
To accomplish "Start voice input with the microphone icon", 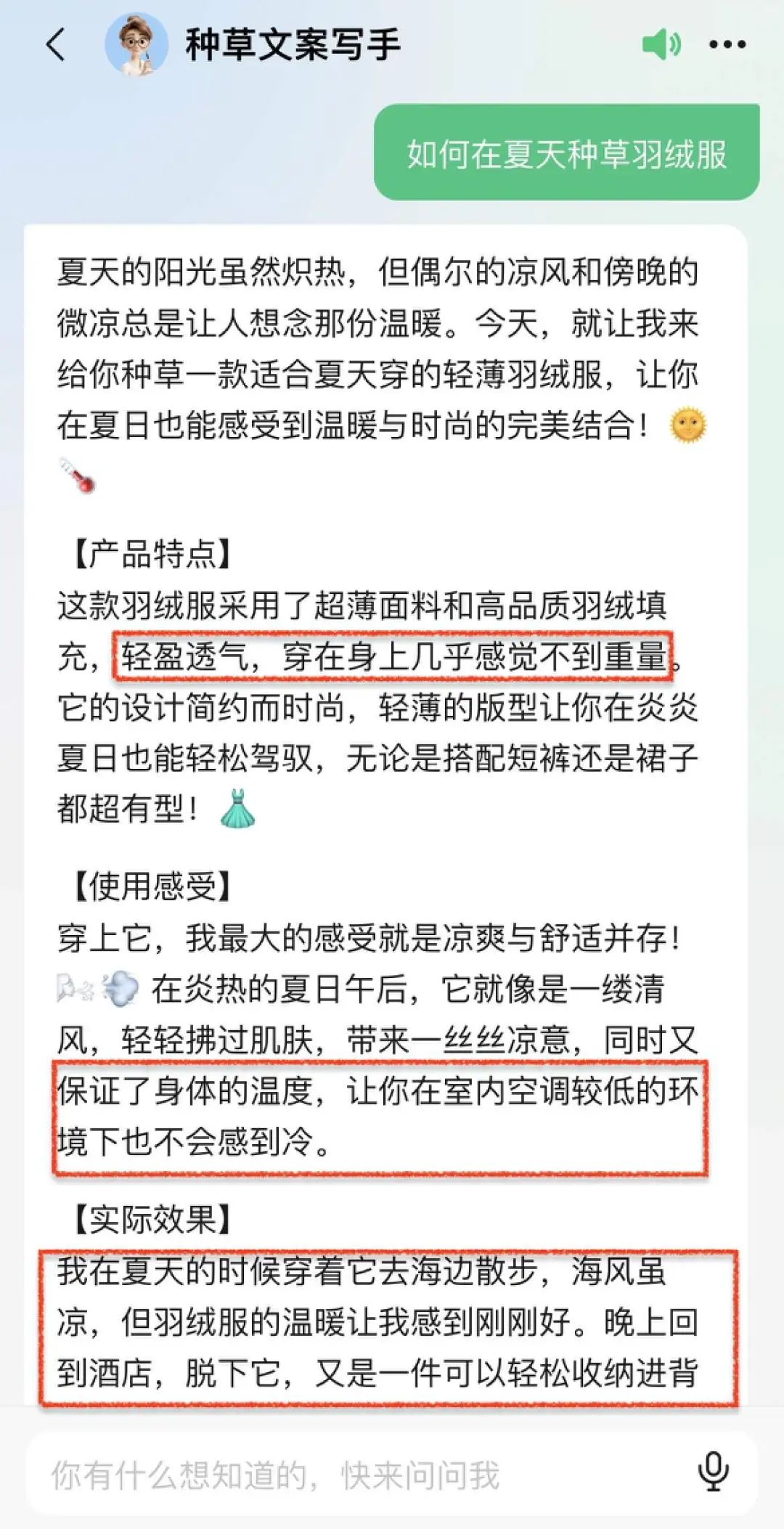I will point(713,1472).
